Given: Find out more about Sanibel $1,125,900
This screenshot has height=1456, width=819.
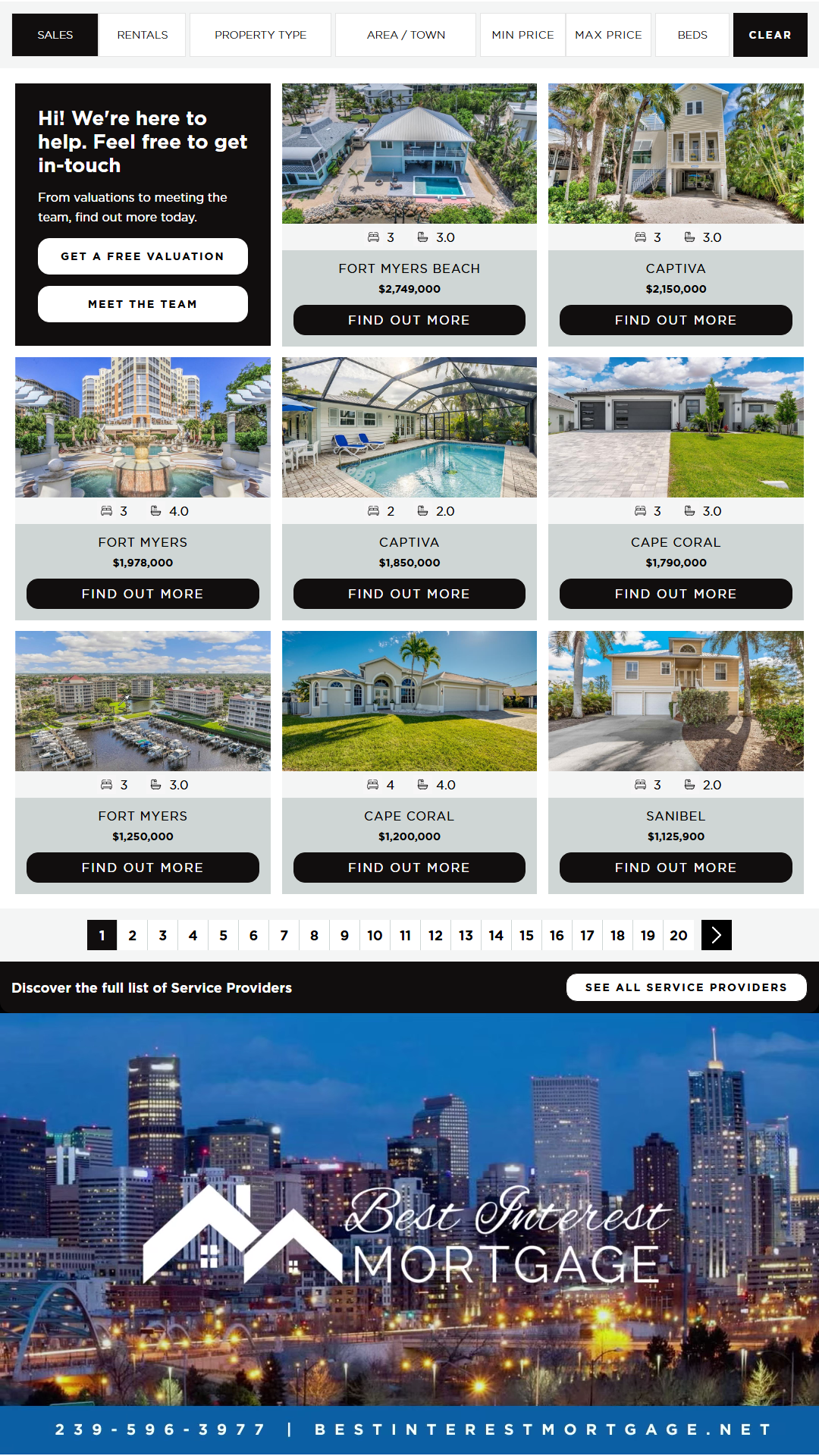Looking at the screenshot, I should pos(676,868).
